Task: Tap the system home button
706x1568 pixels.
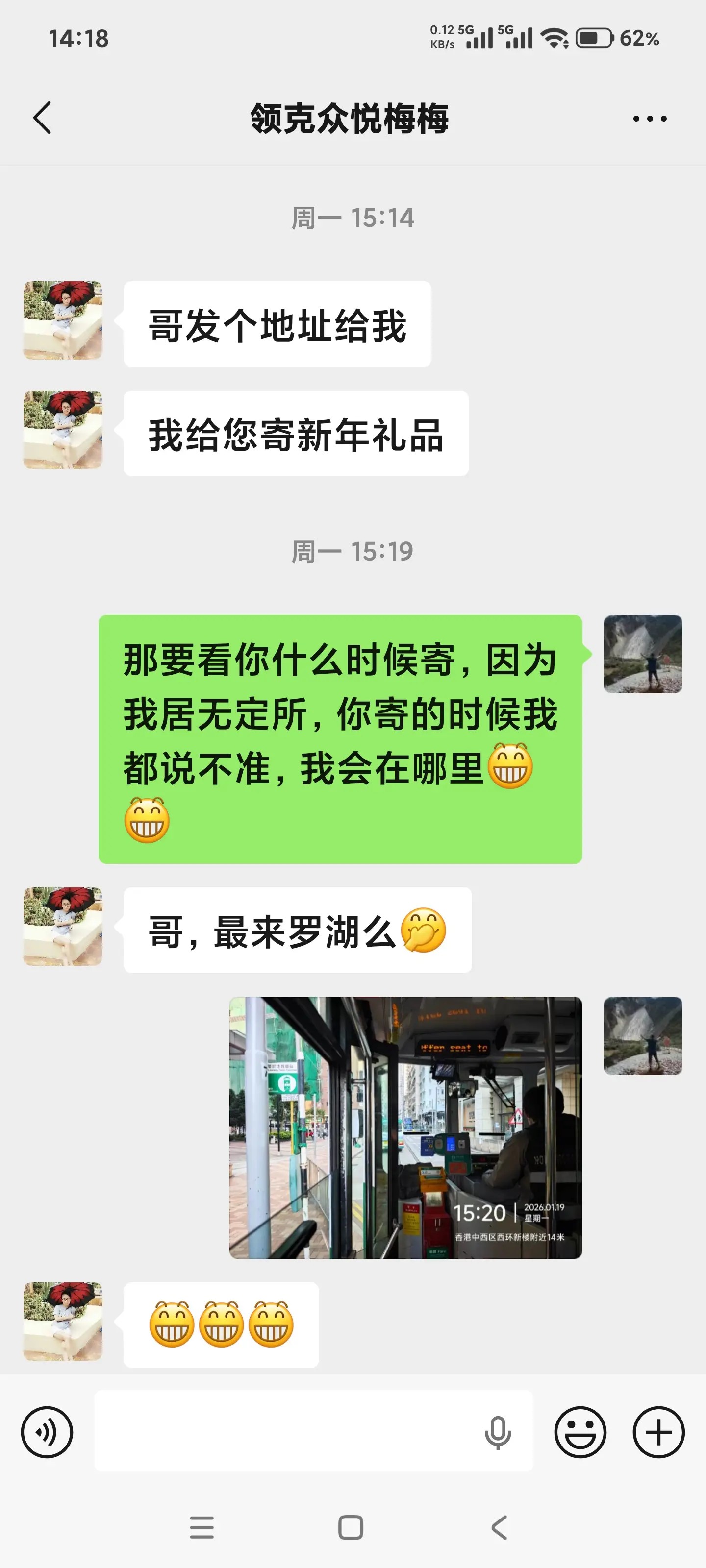Action: click(x=351, y=1527)
